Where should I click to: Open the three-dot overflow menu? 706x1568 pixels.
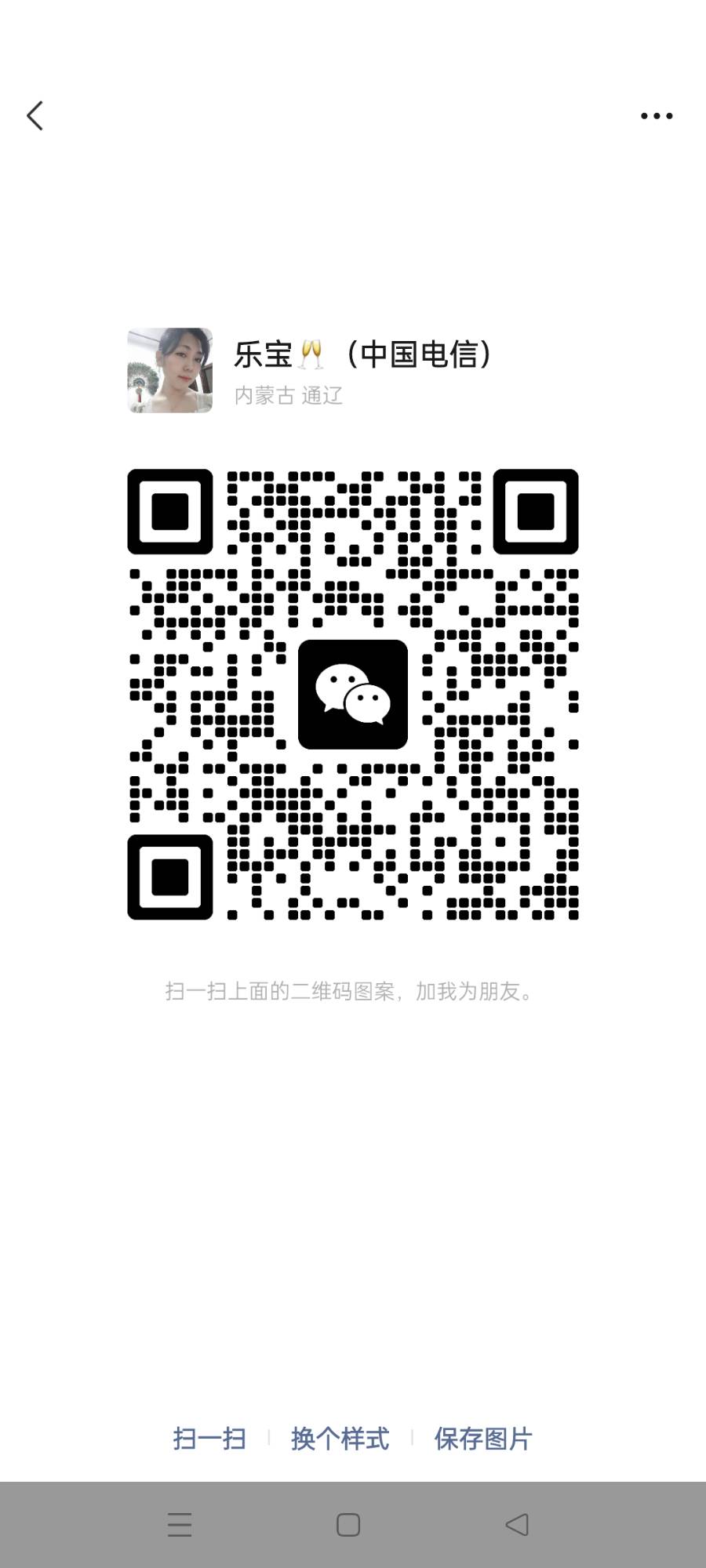click(x=656, y=116)
